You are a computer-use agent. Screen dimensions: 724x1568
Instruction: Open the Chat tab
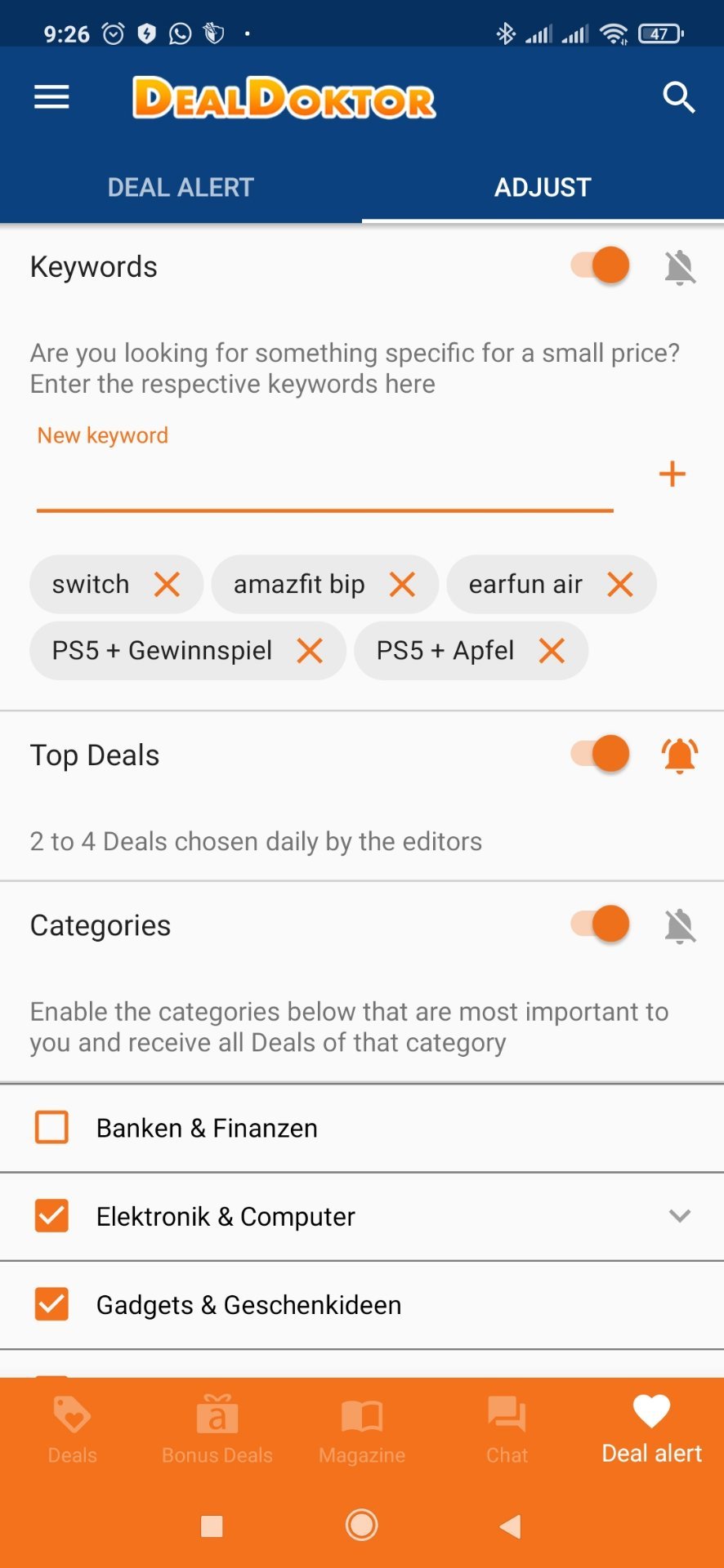[507, 1429]
